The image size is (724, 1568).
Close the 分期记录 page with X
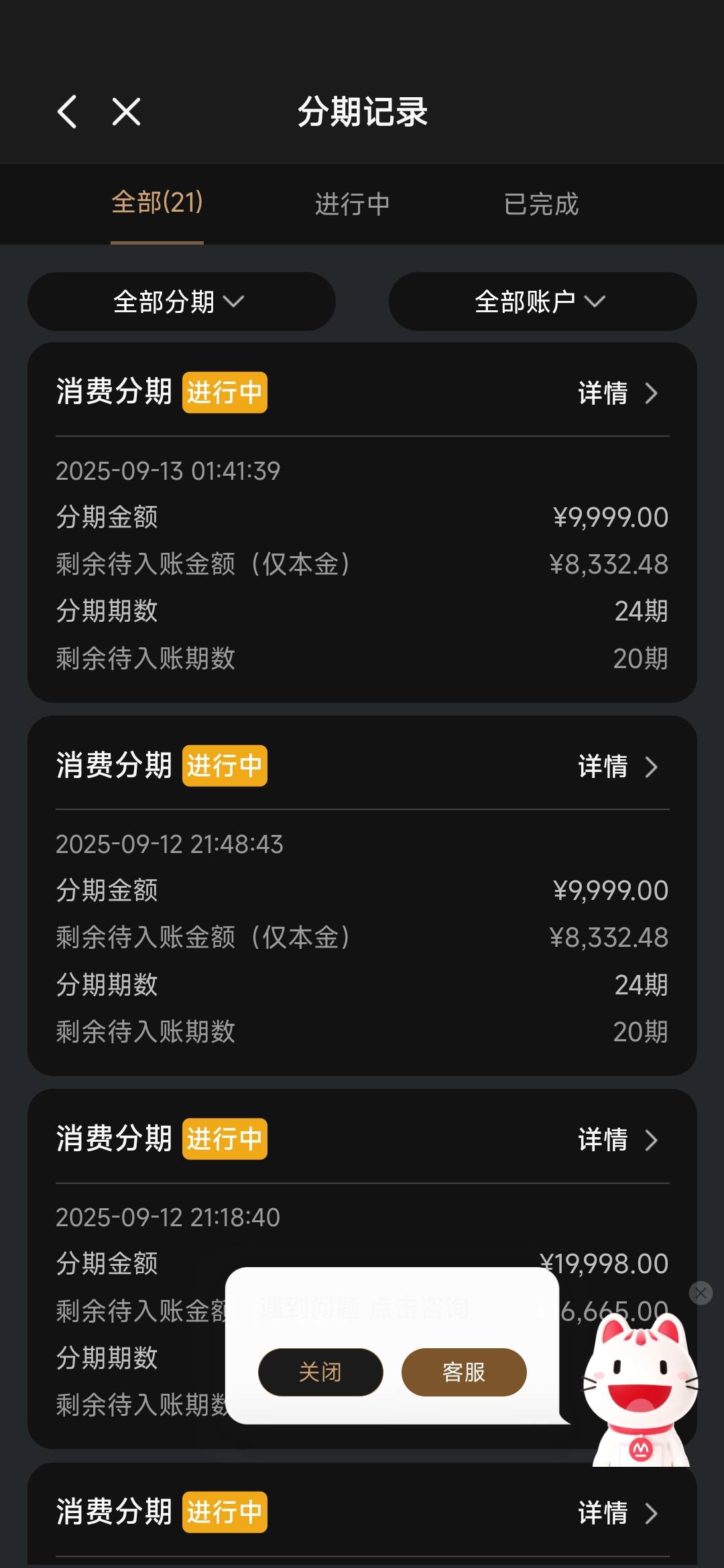coord(126,111)
